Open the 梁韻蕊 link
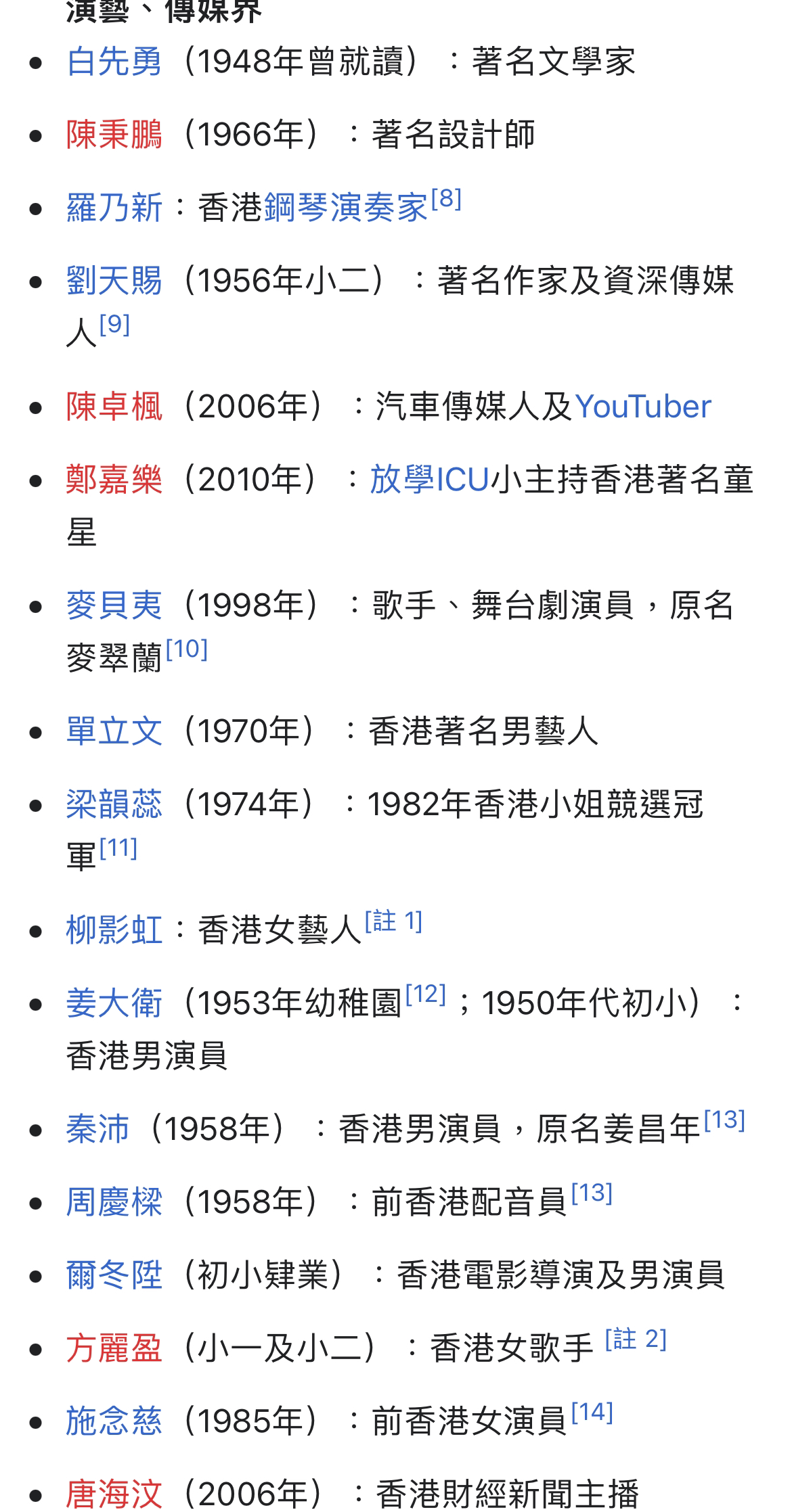Screen dimensions: 792x1512 coord(114,805)
